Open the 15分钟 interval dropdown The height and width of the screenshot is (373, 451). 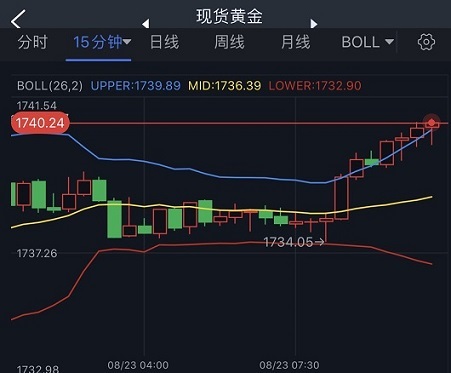[102, 42]
